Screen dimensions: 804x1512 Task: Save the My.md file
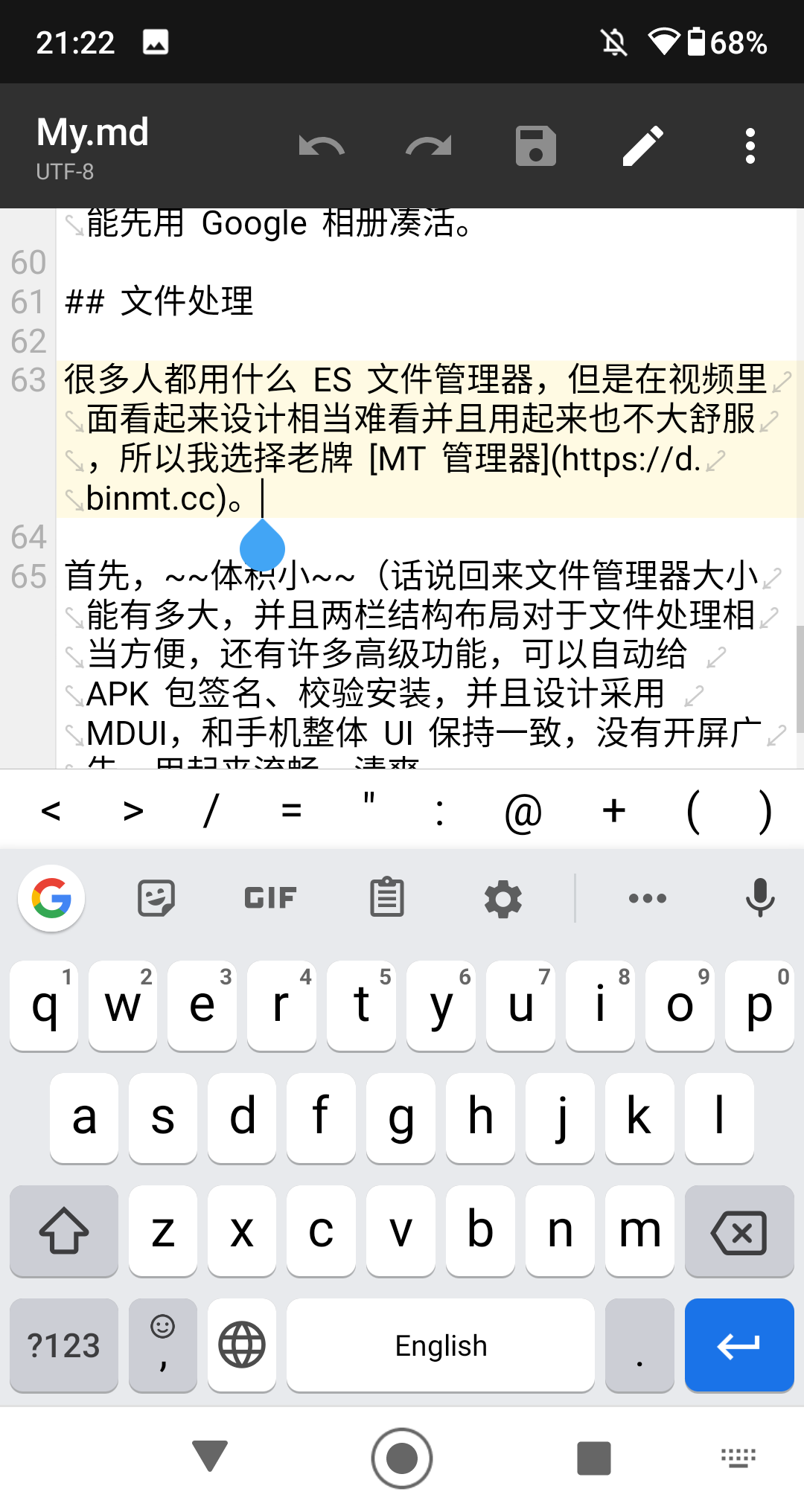[536, 146]
